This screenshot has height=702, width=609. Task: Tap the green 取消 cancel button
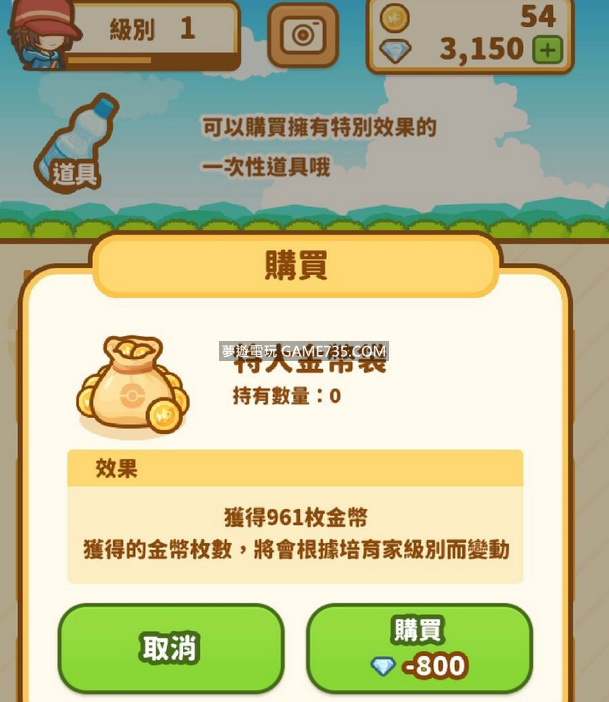pyautogui.click(x=170, y=648)
